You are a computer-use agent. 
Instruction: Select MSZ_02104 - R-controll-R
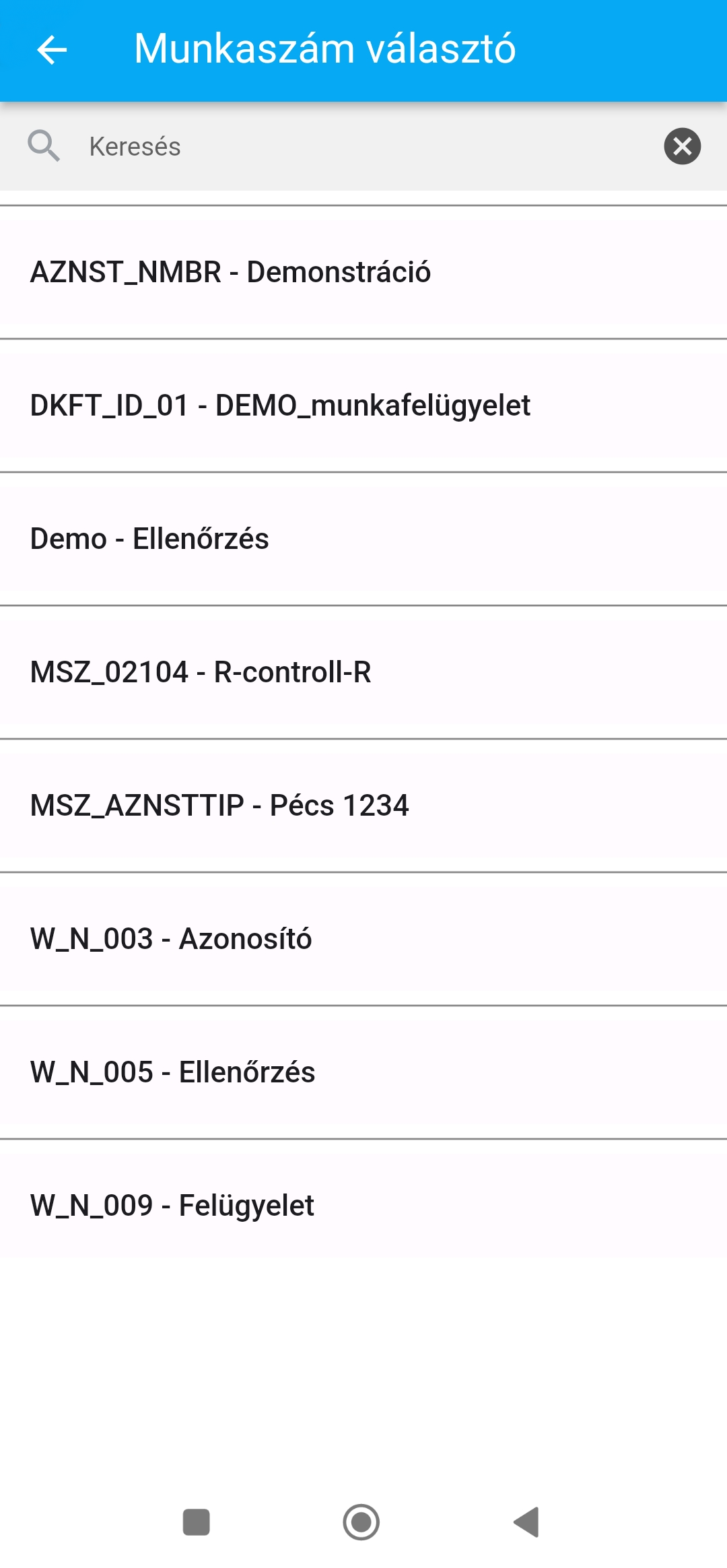pyautogui.click(x=363, y=672)
